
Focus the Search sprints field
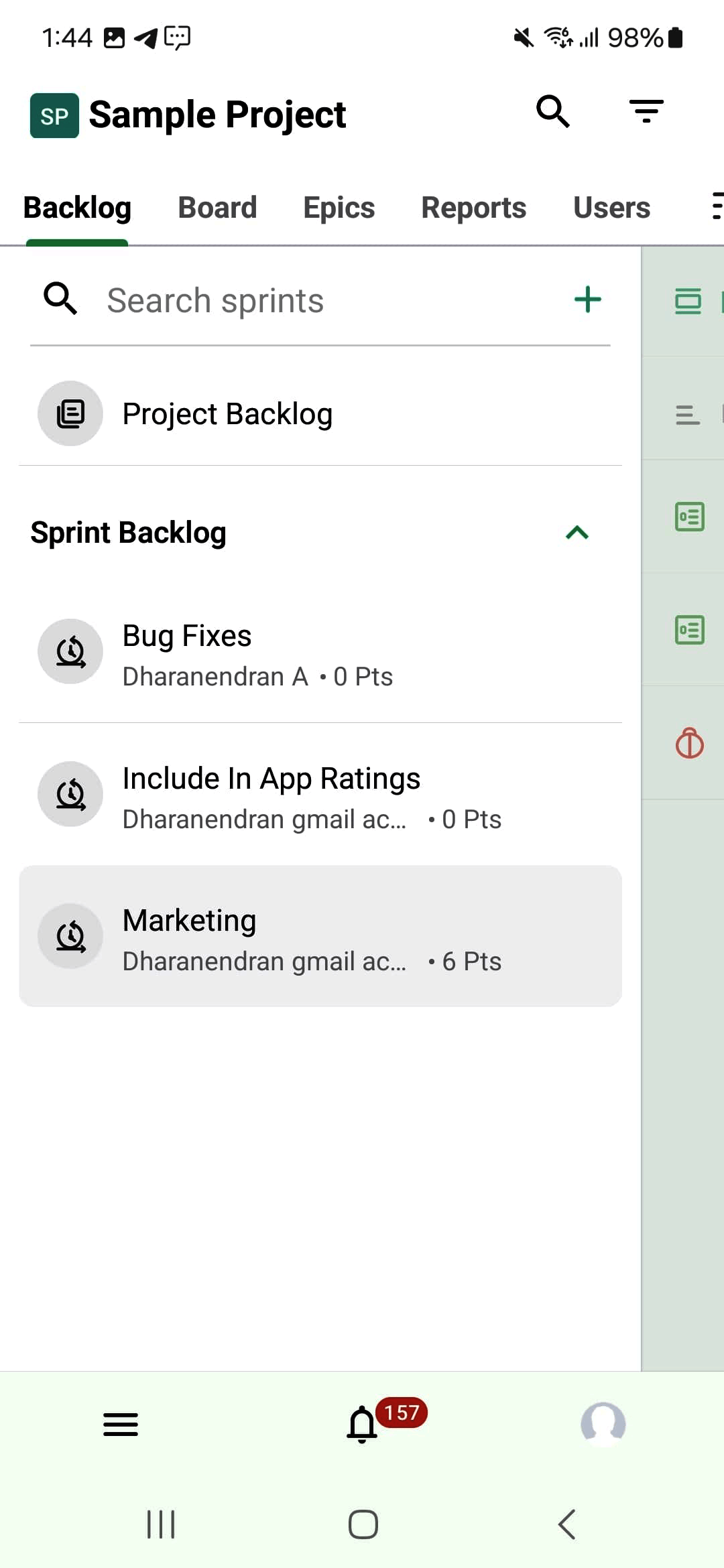coord(322,300)
